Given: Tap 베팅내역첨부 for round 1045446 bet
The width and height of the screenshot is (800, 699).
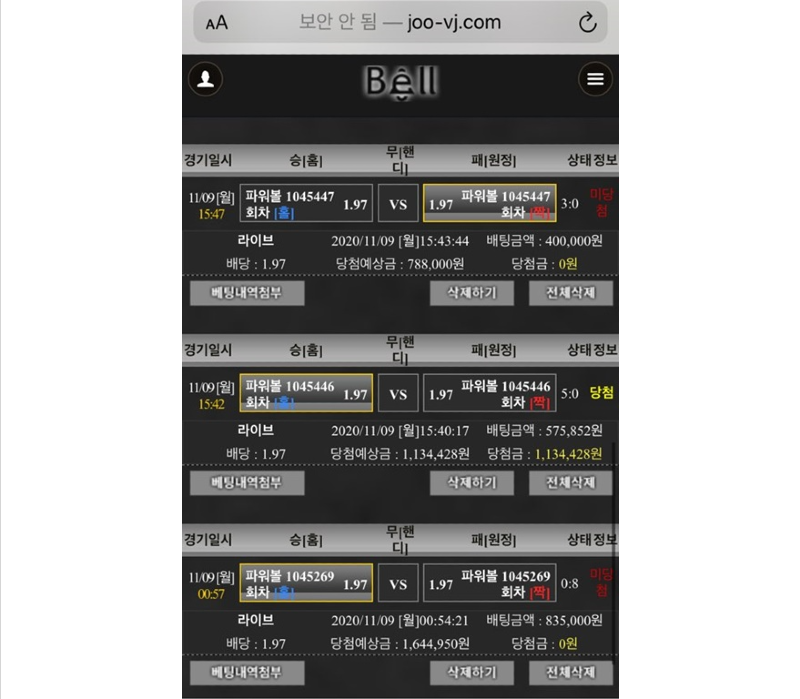Looking at the screenshot, I should click(247, 482).
